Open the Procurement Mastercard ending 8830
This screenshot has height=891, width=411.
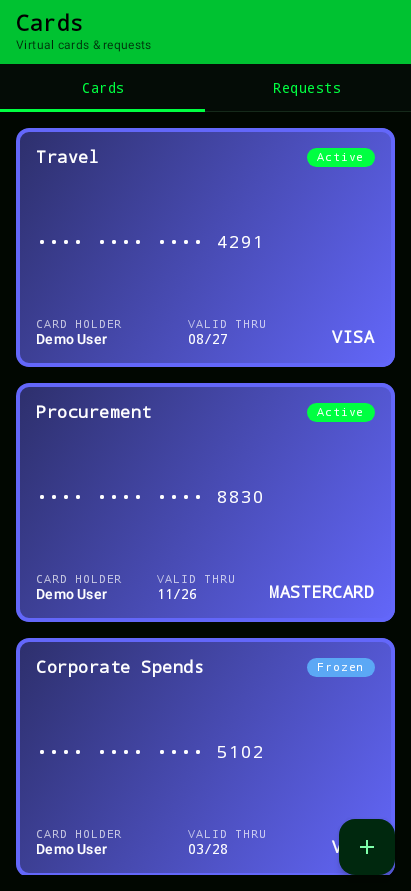click(205, 503)
